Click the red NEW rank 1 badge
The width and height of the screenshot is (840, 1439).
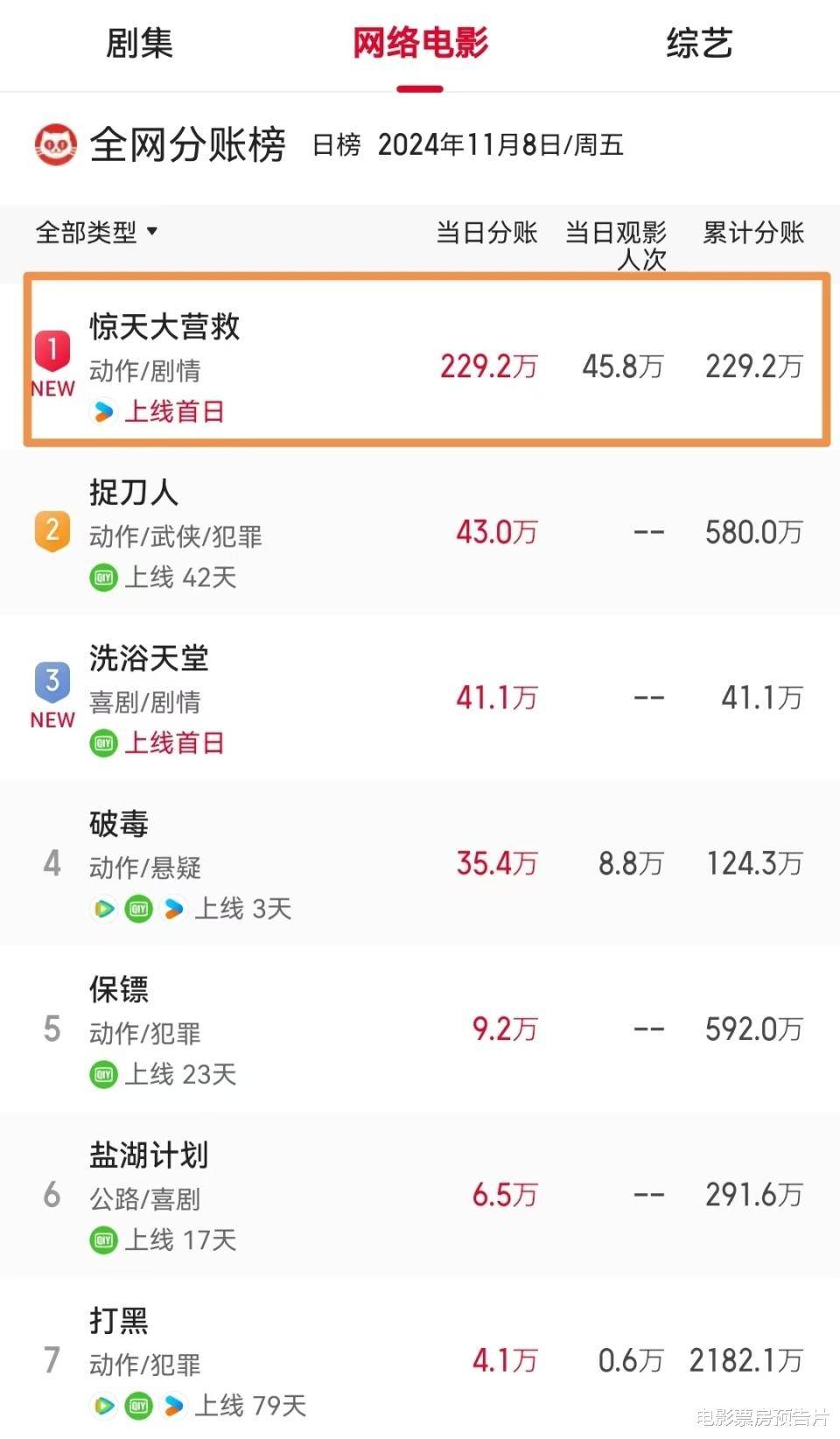tap(52, 354)
